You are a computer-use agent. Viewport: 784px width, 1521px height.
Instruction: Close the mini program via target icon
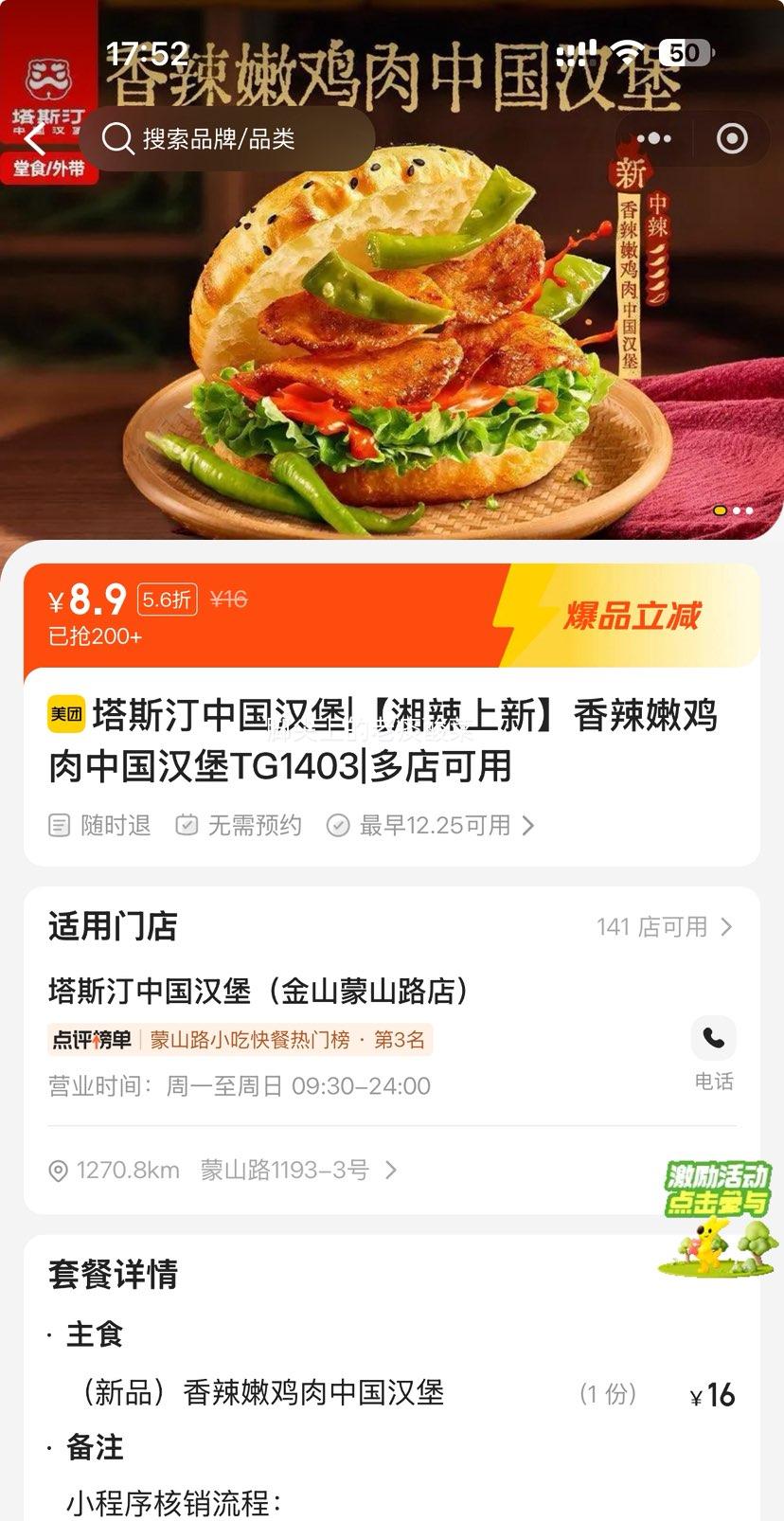[x=732, y=139]
